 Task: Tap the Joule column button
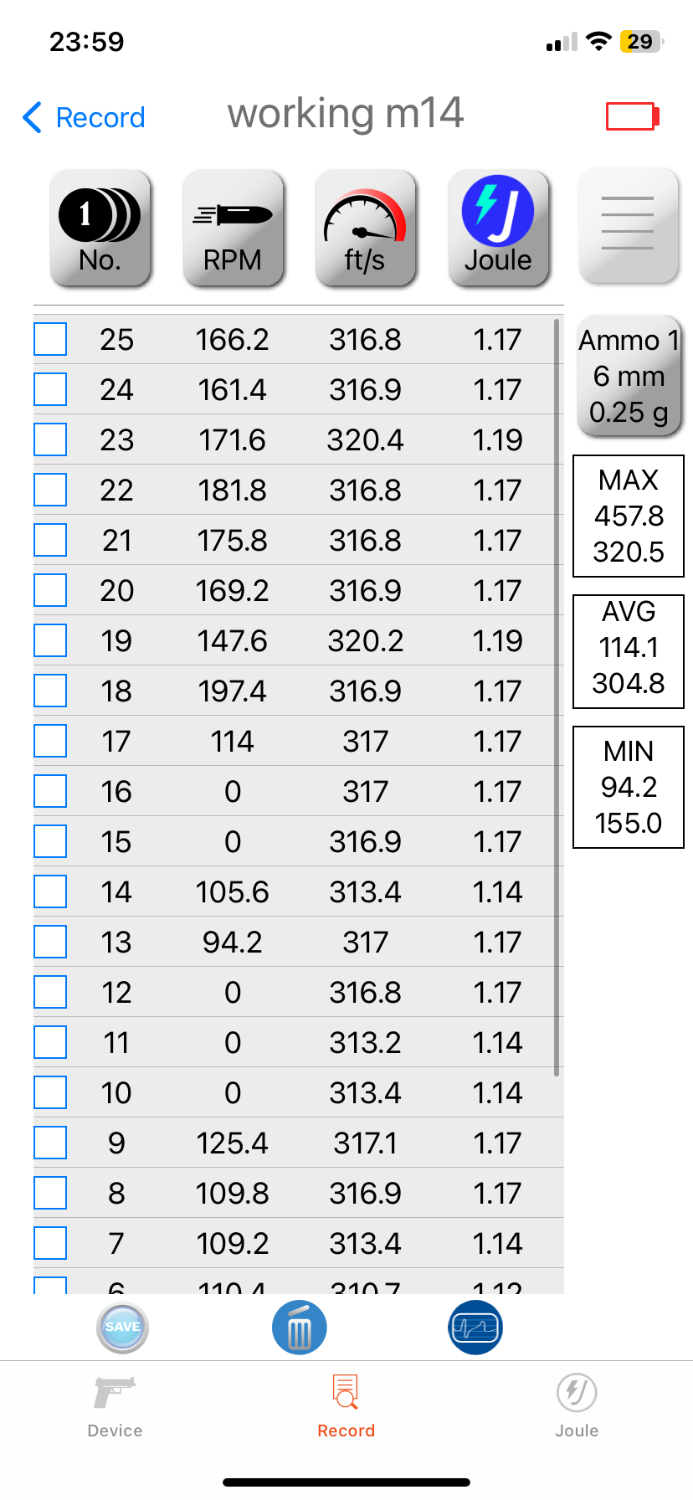[x=498, y=228]
